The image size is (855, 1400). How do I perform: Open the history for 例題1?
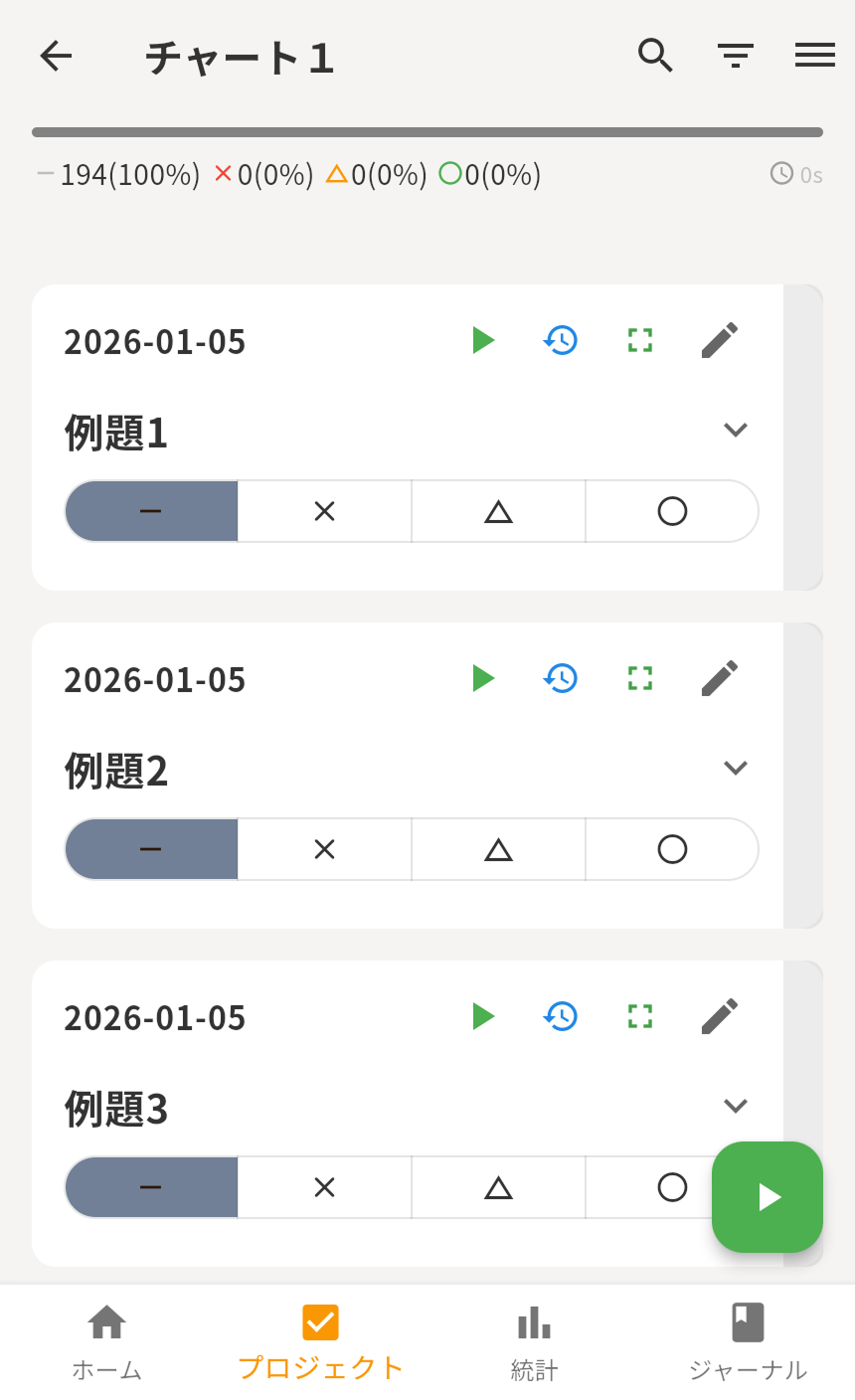pos(560,340)
